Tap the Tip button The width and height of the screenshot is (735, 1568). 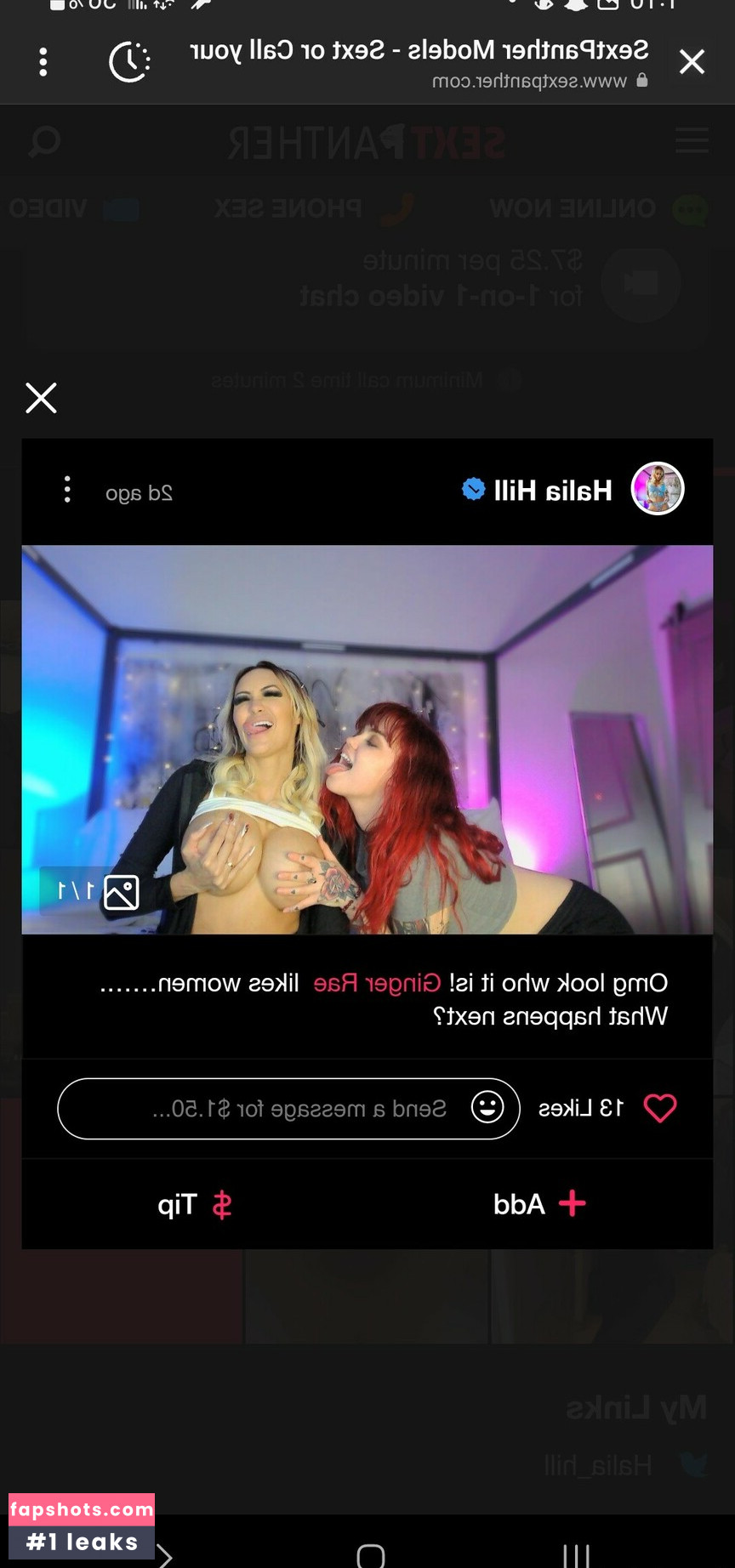tap(195, 1204)
